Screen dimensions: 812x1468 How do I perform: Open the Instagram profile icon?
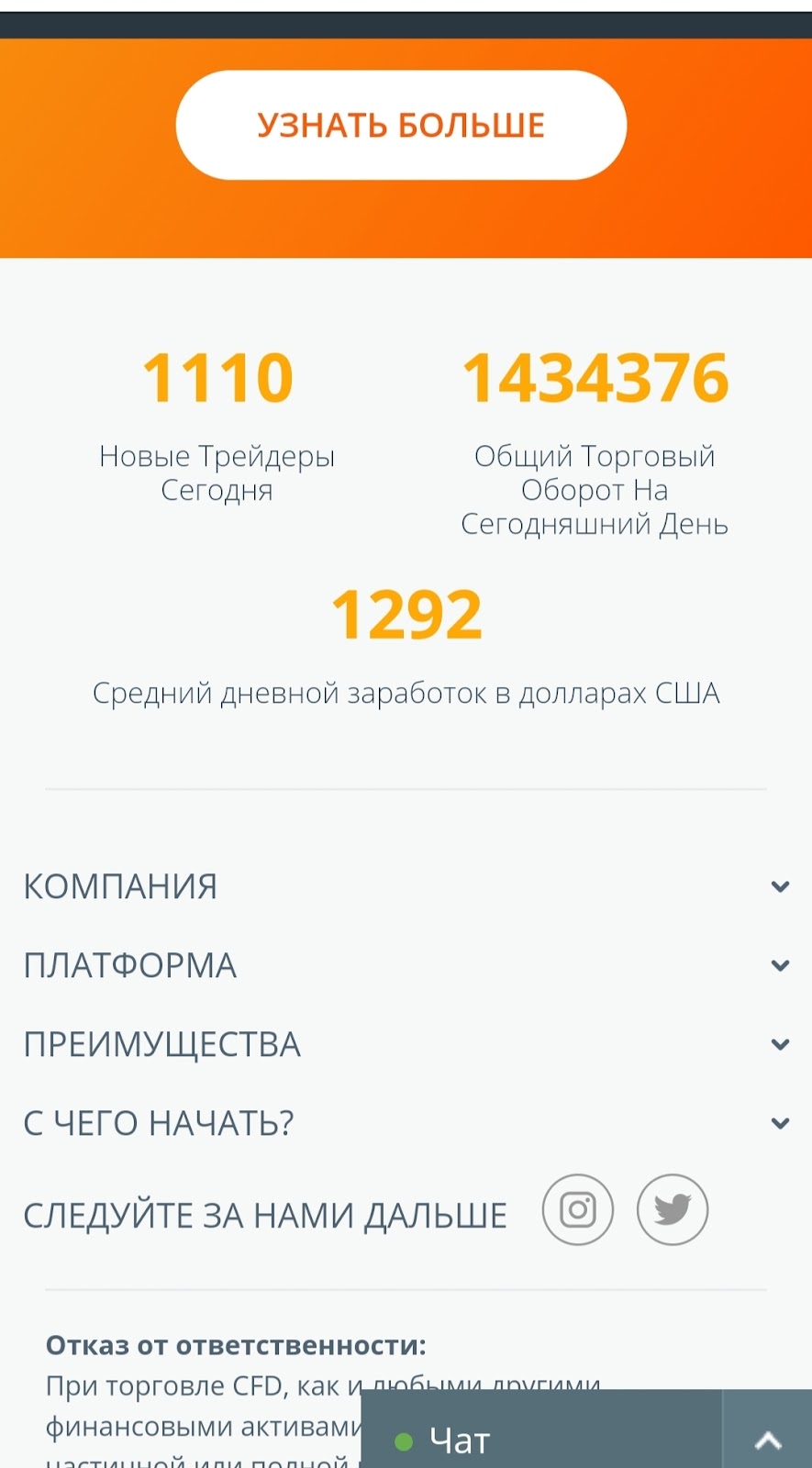pos(577,1209)
